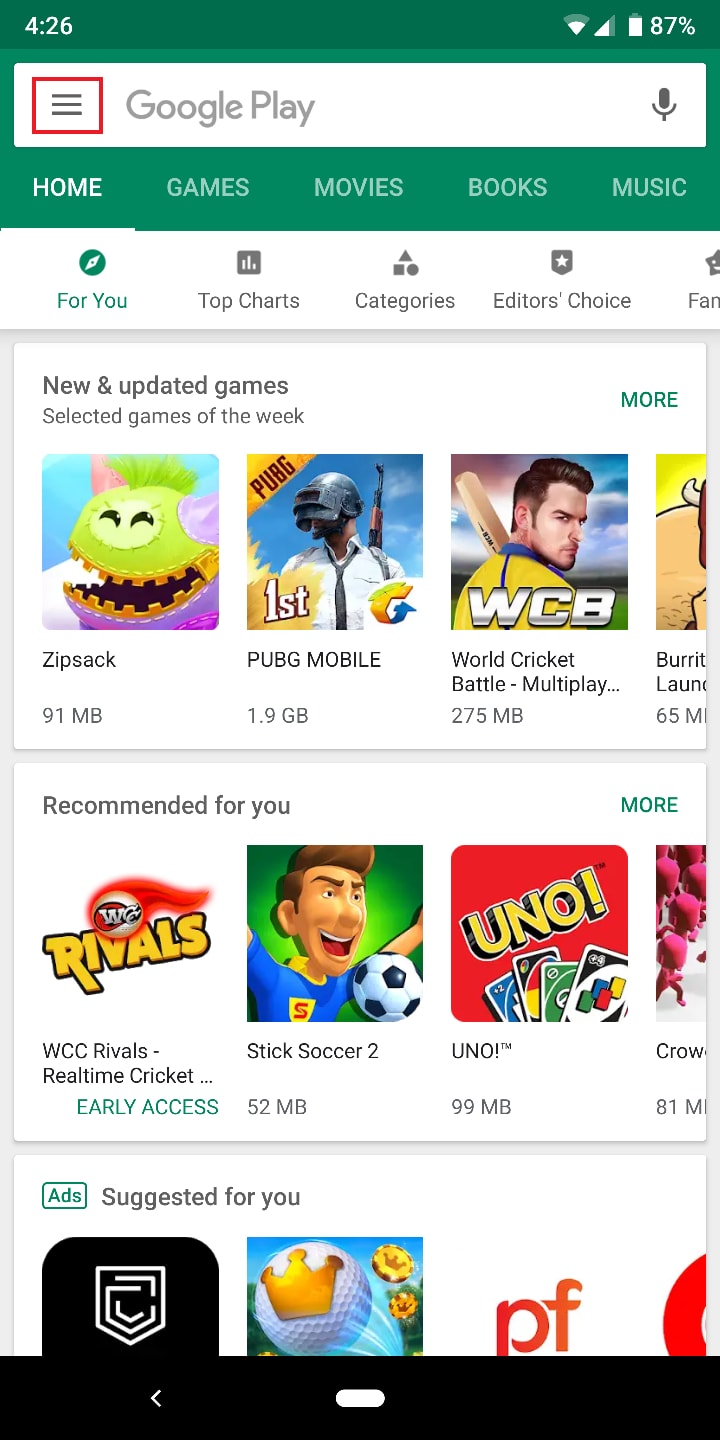Switch to the Movies tab
720x1440 pixels.
pyautogui.click(x=359, y=187)
